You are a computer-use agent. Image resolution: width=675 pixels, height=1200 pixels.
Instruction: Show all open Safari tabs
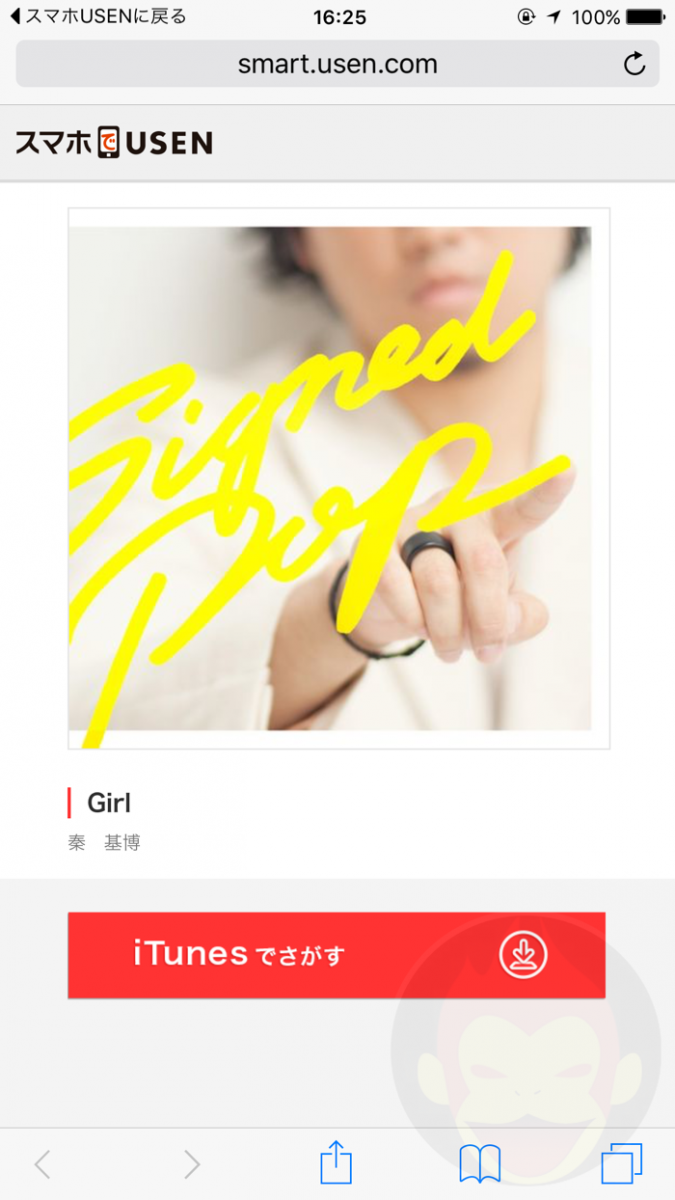point(621,1164)
